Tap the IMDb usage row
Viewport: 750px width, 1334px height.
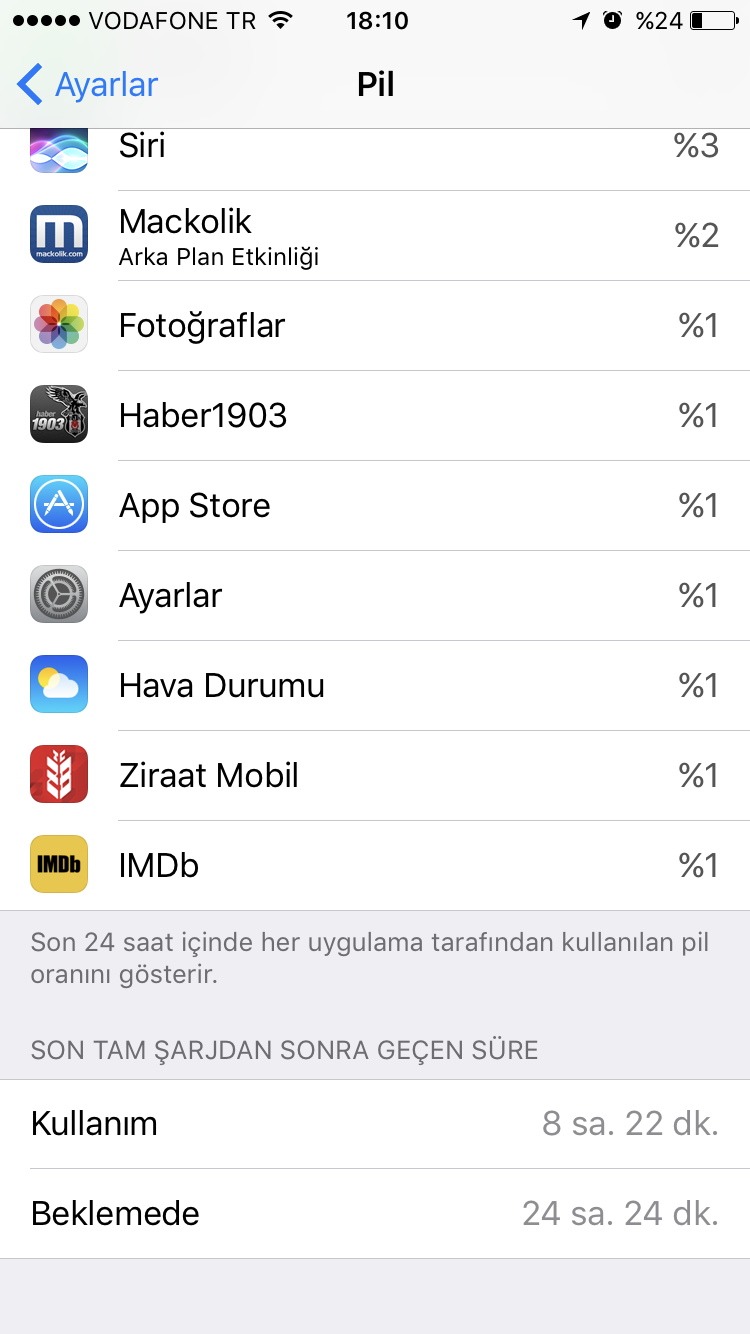(x=375, y=866)
